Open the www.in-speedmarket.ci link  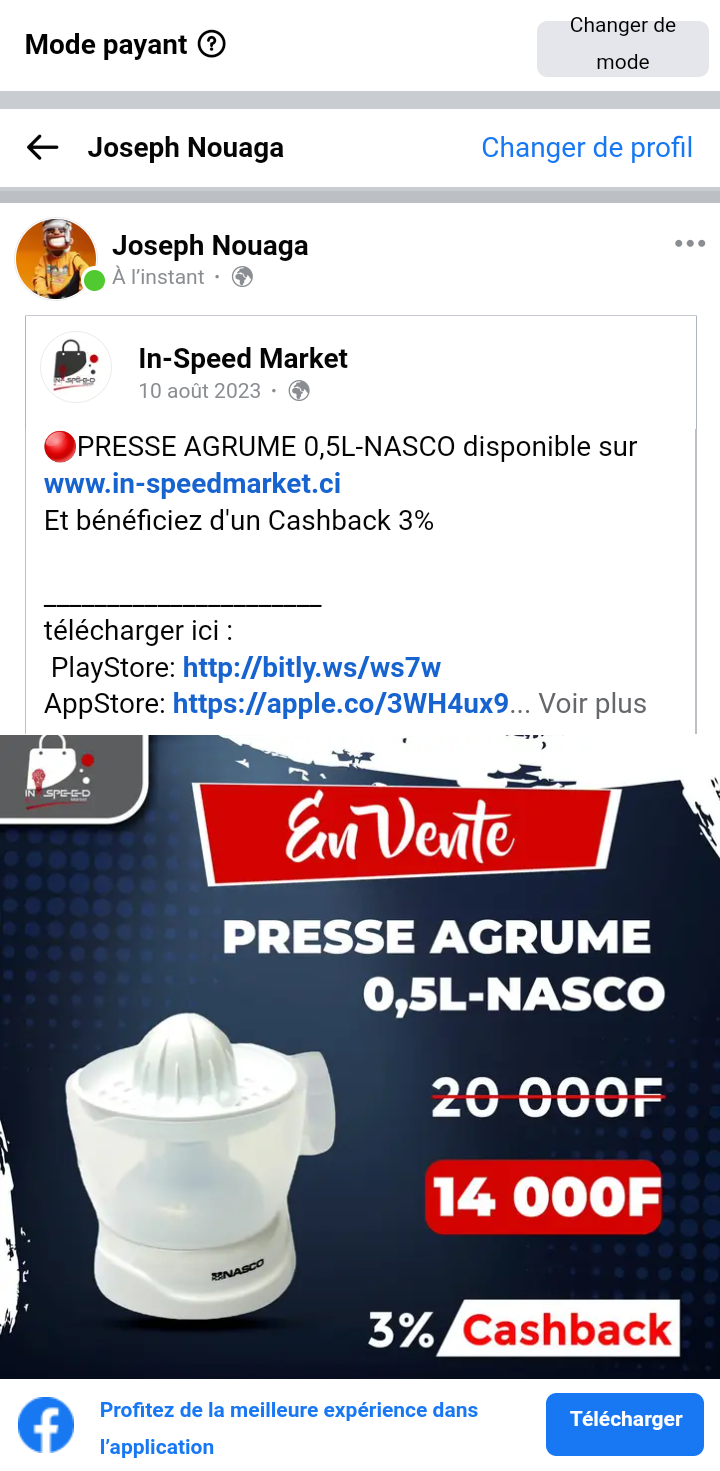[x=192, y=484]
